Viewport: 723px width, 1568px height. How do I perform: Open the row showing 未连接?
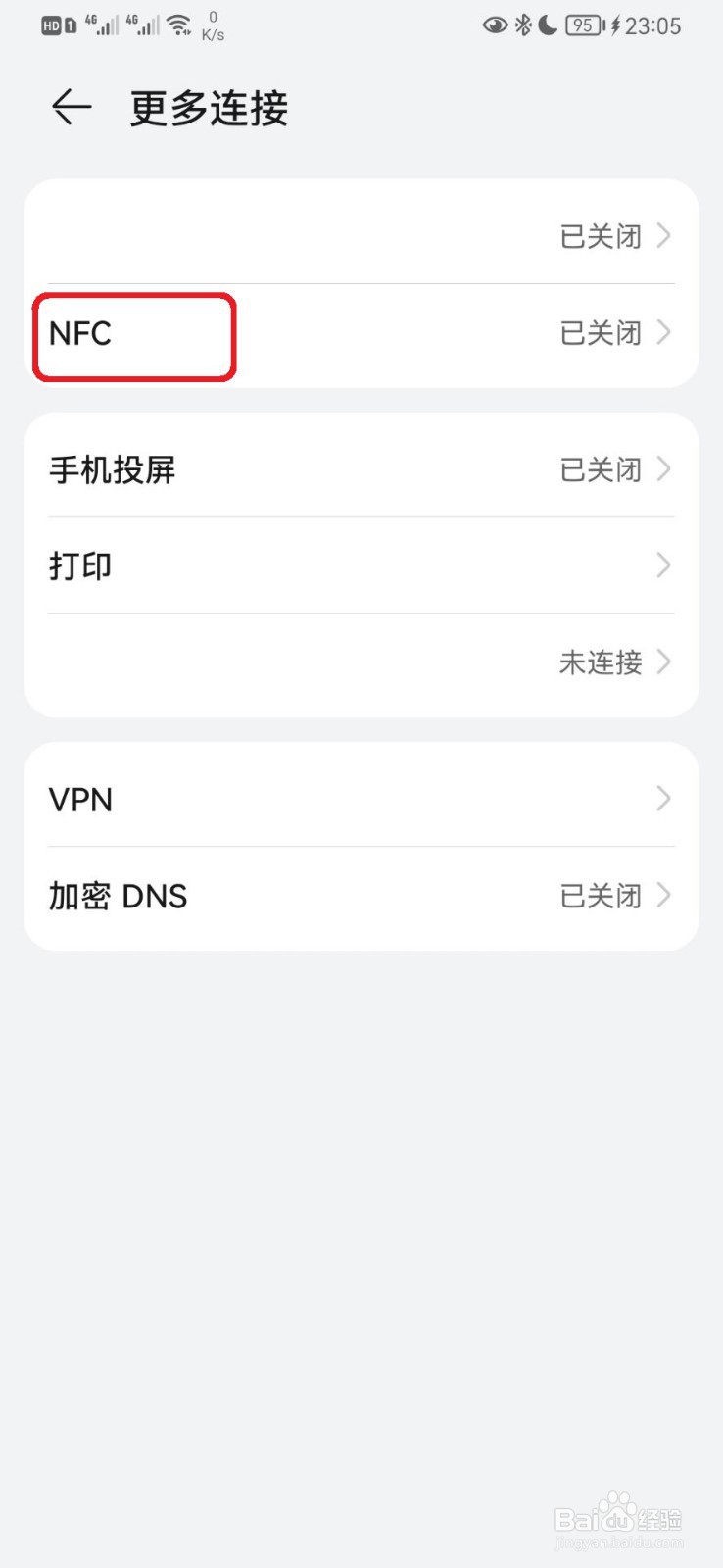361,663
